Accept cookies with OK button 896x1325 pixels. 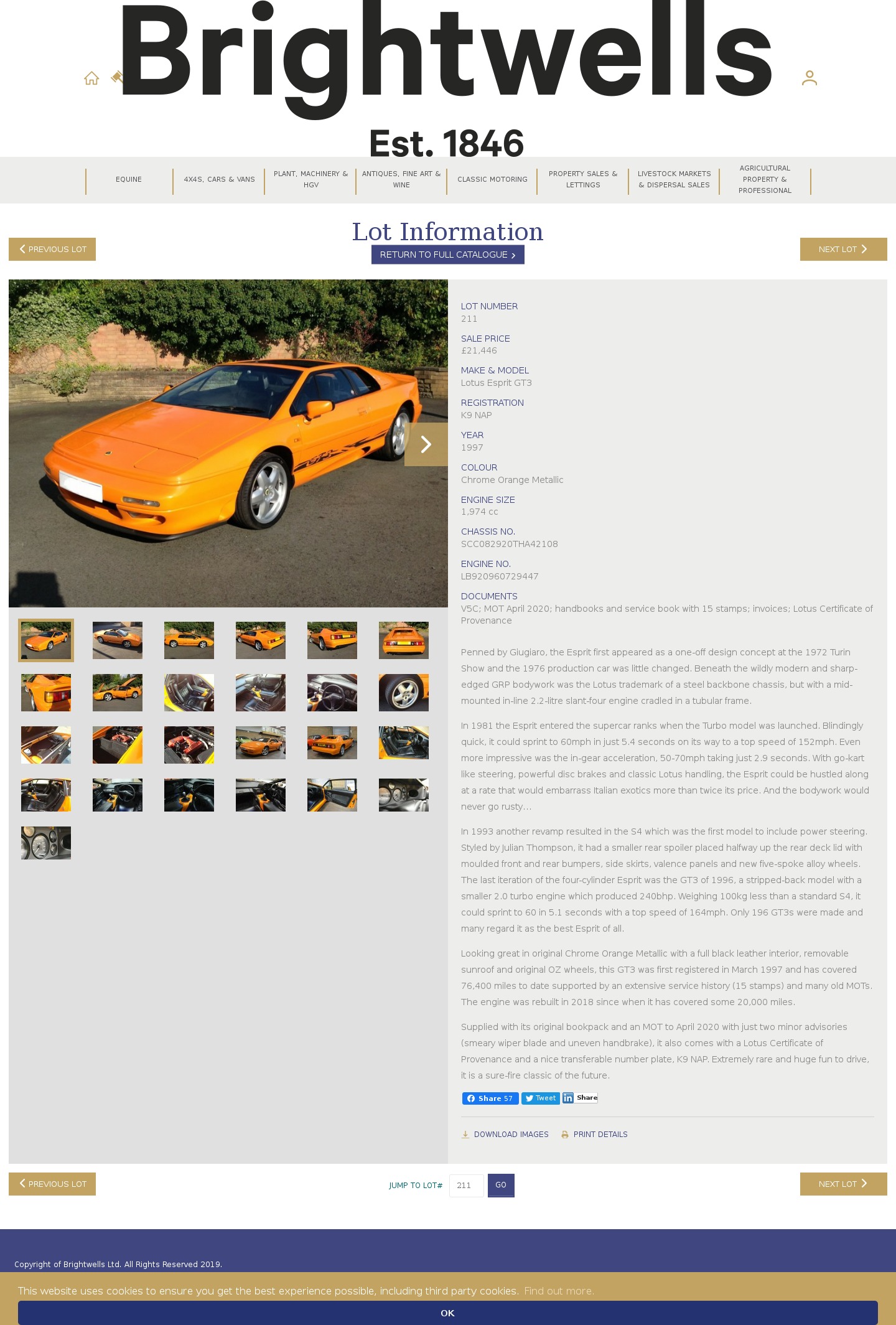(x=447, y=1313)
